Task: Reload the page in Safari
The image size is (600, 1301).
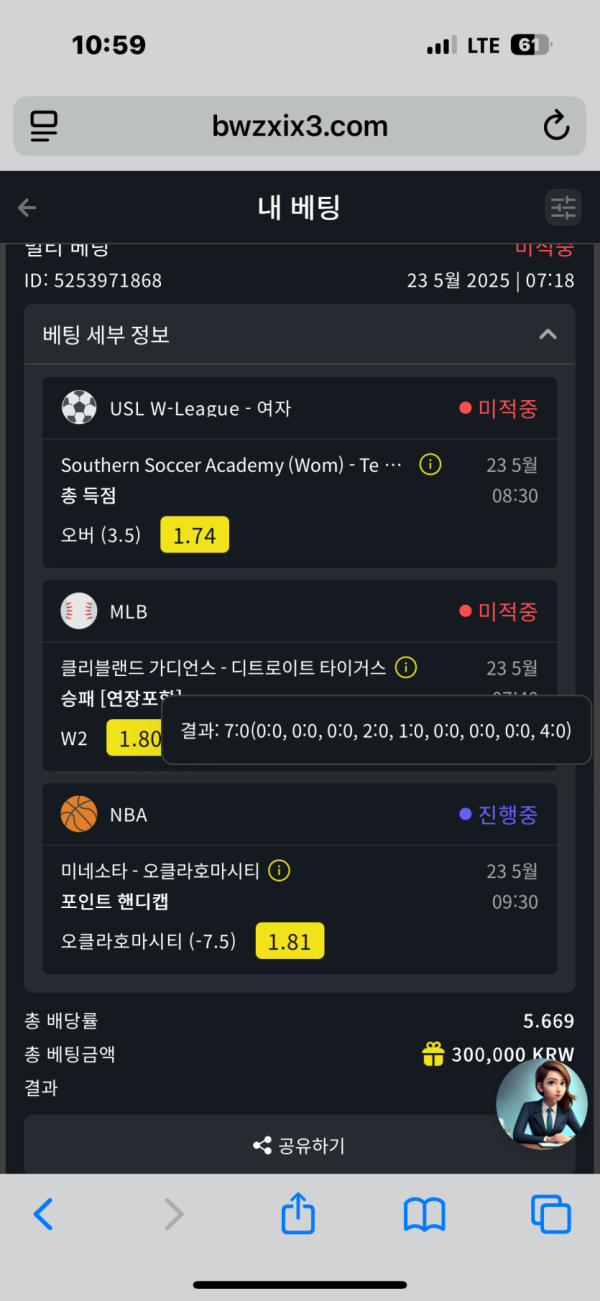Action: pos(555,126)
